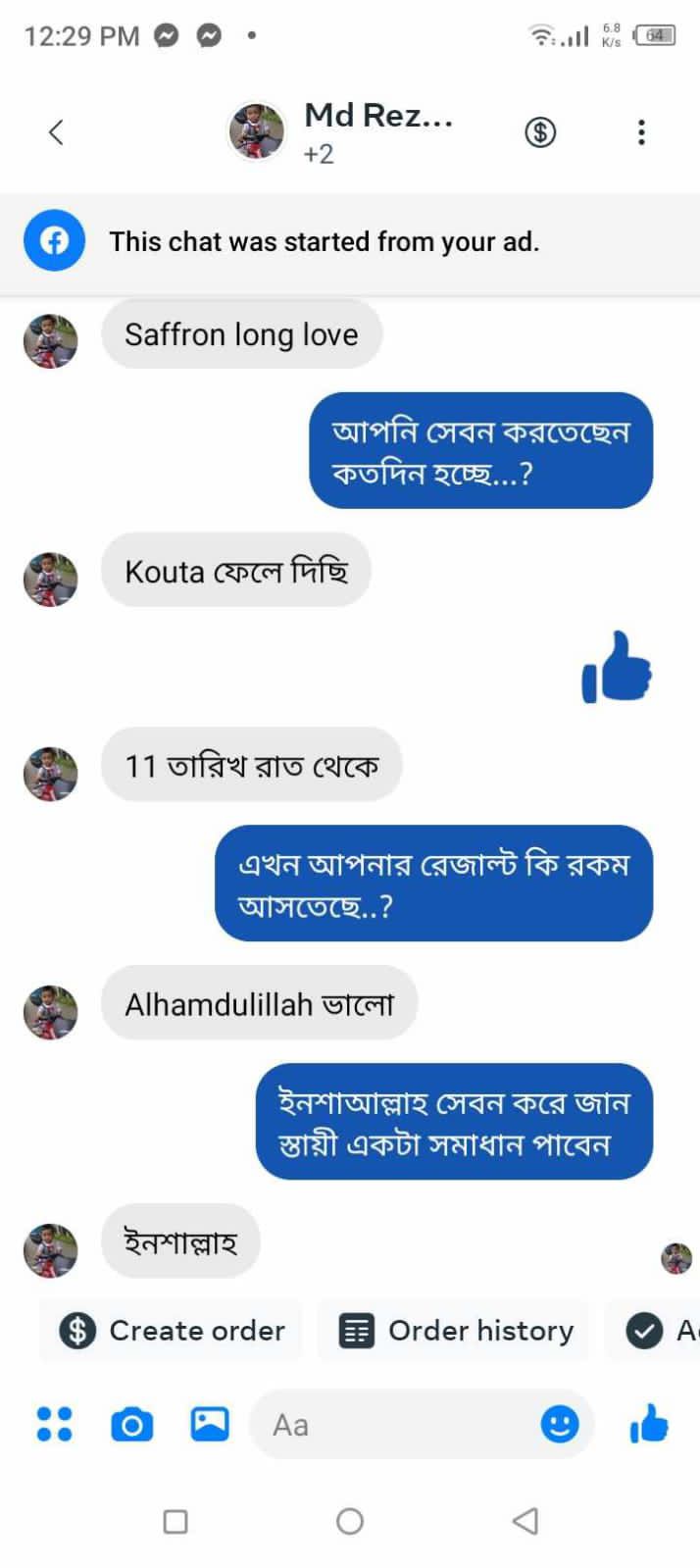Viewport: 700px width, 1568px height.
Task: Open the four-dot more options icon
Action: click(x=54, y=1424)
